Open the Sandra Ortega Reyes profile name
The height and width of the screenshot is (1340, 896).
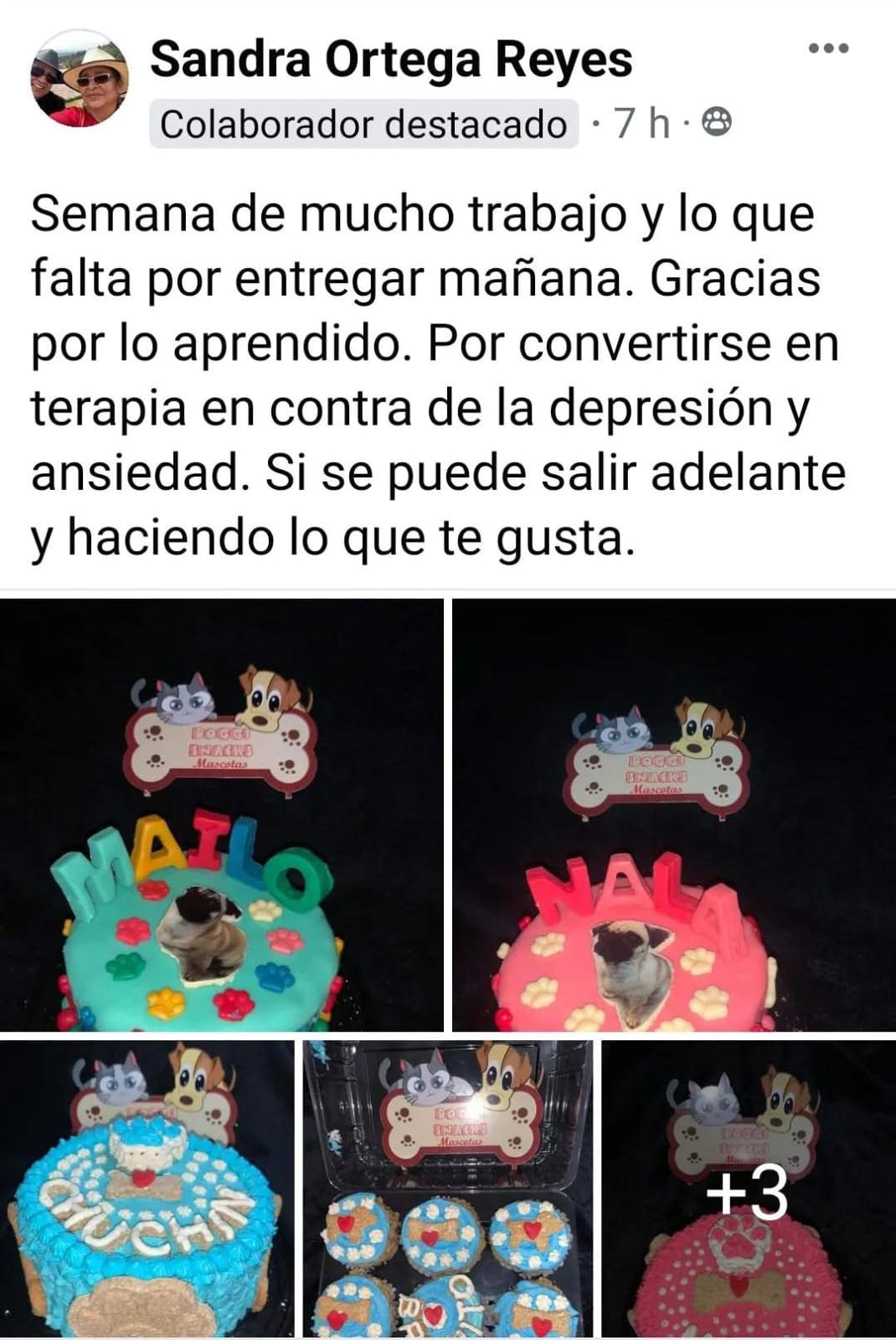point(391,60)
